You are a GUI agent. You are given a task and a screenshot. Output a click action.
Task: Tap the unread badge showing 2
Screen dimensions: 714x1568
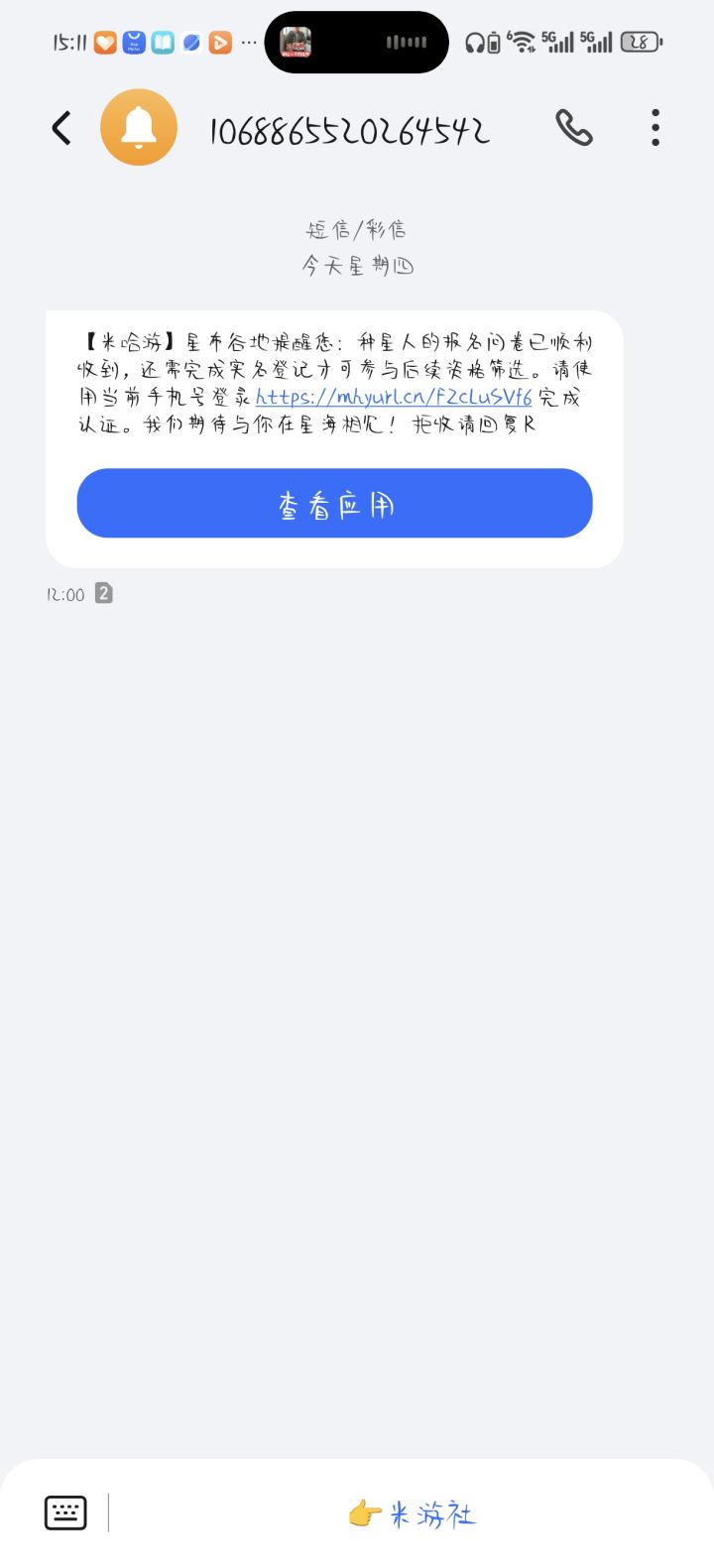click(x=103, y=593)
